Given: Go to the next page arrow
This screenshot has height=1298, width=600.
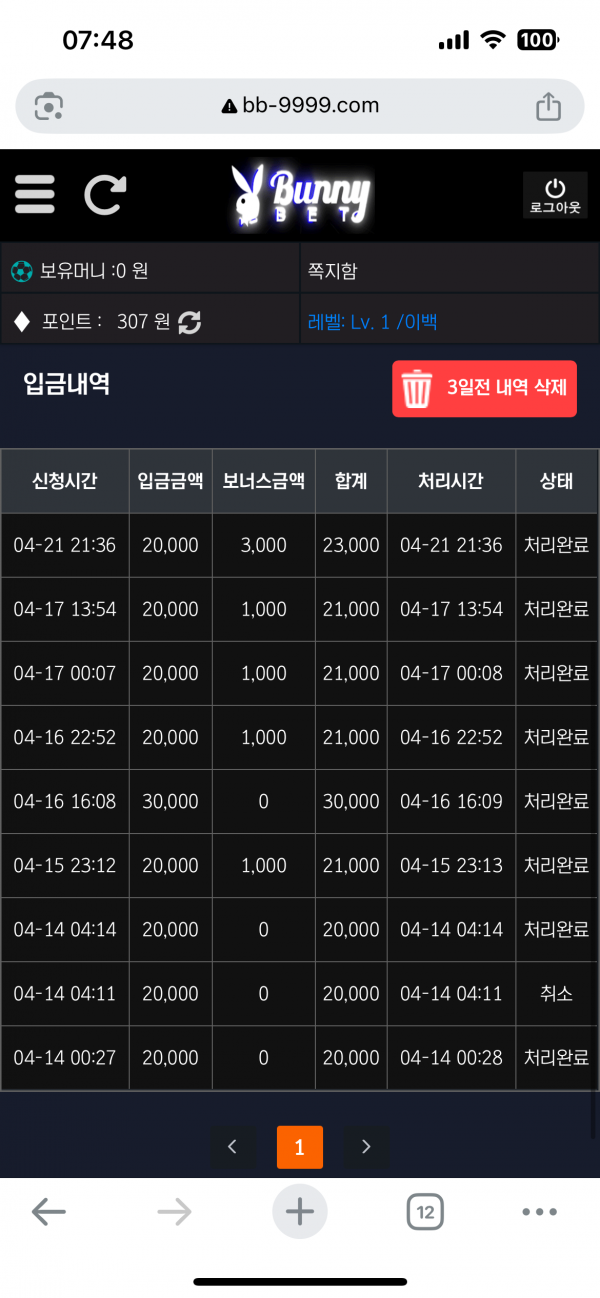Looking at the screenshot, I should point(367,1147).
